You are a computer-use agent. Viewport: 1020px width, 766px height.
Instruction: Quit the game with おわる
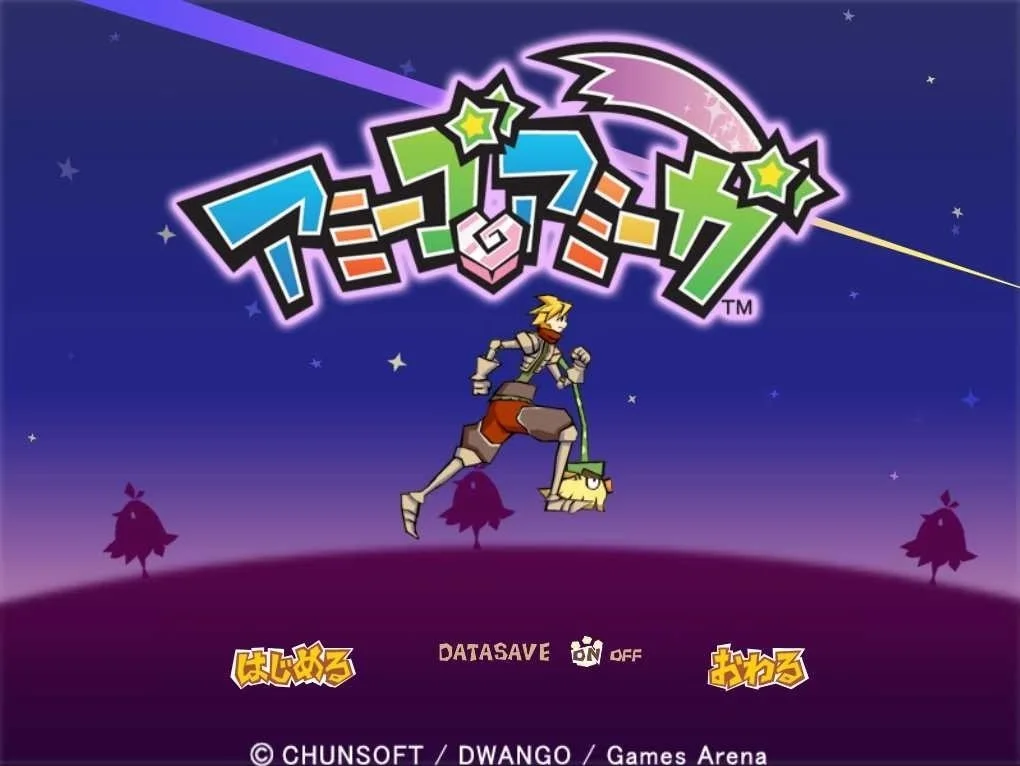[x=757, y=668]
